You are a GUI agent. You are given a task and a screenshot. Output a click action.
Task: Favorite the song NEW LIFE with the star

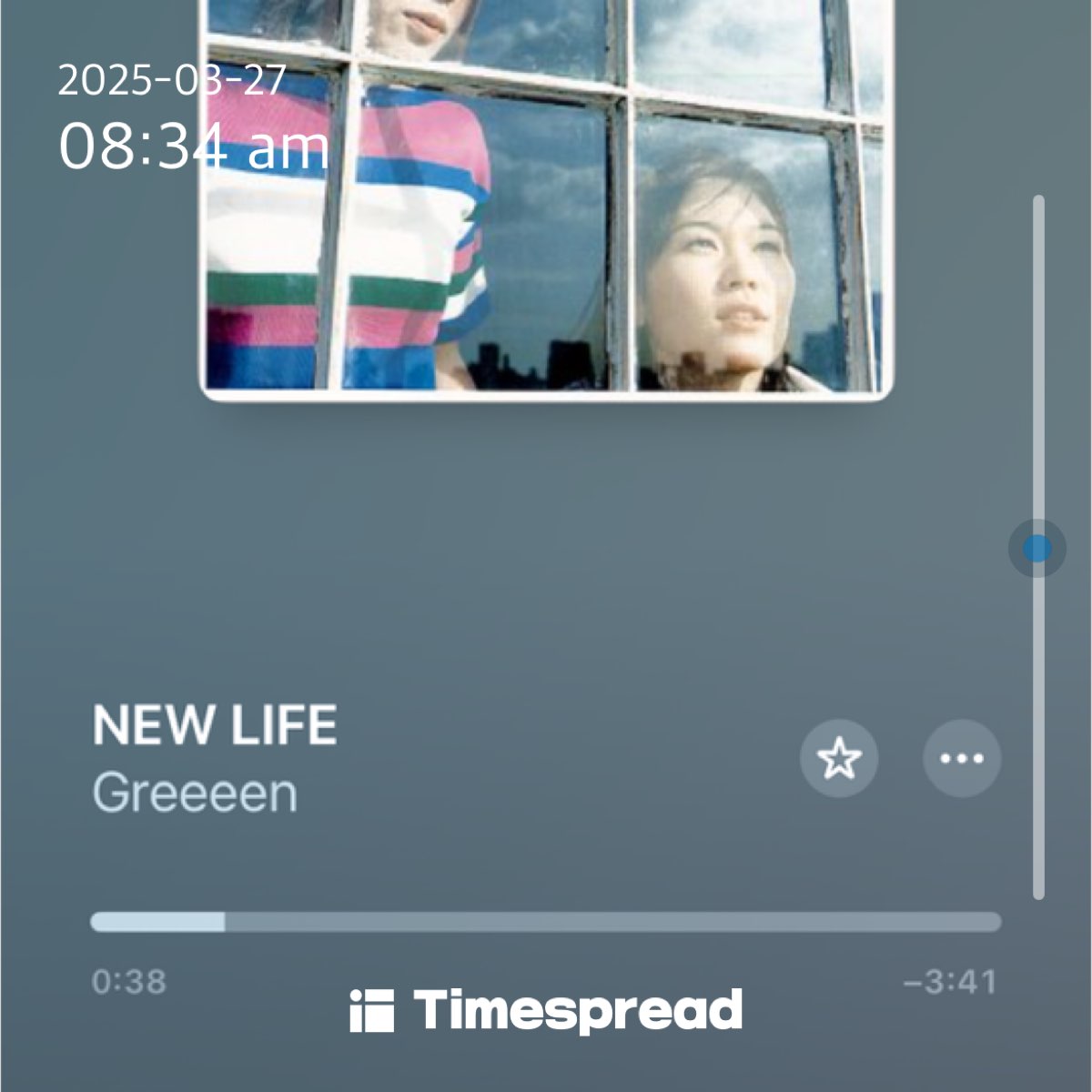(x=839, y=758)
